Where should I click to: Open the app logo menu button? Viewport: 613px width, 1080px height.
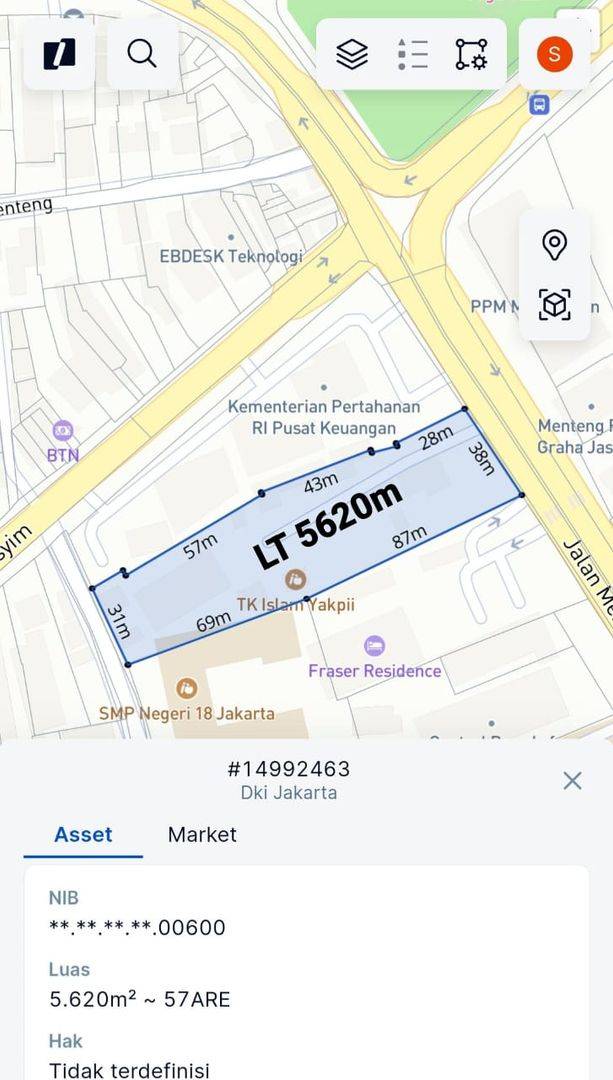pyautogui.click(x=59, y=54)
